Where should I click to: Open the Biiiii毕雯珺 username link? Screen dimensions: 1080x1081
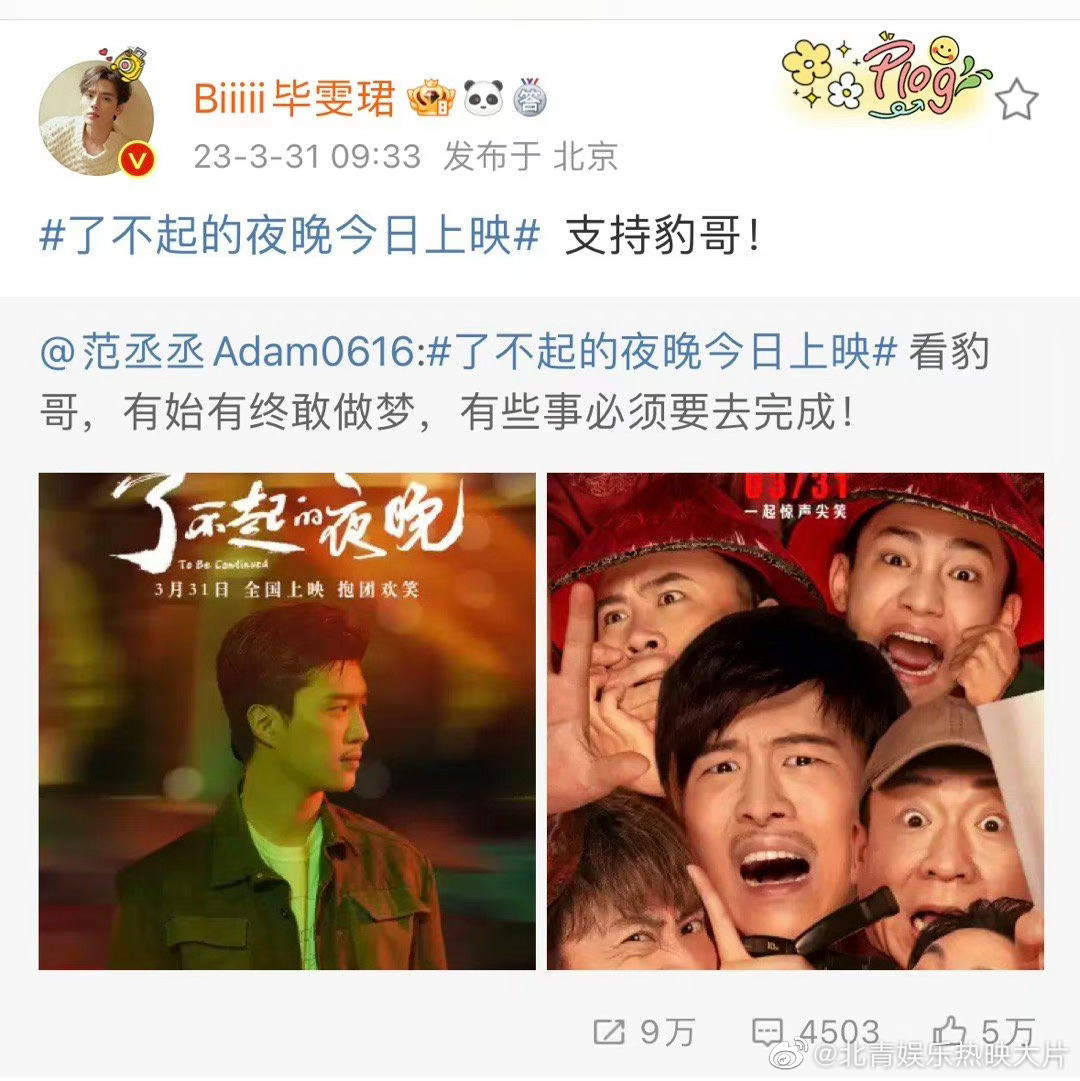(x=295, y=99)
